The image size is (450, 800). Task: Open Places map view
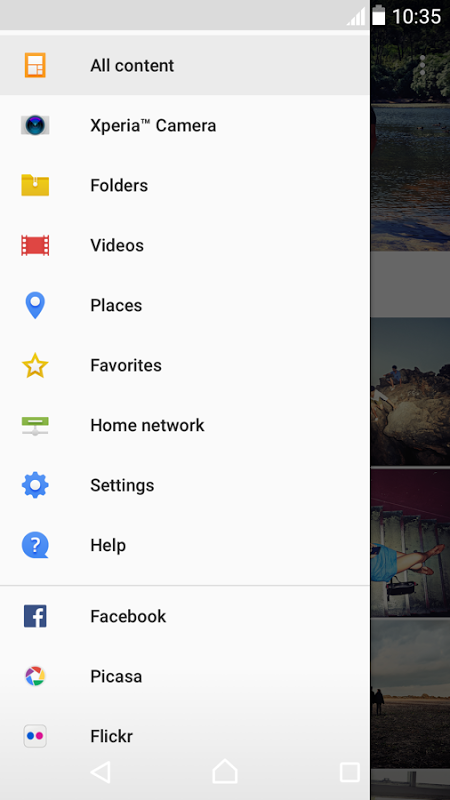click(185, 305)
